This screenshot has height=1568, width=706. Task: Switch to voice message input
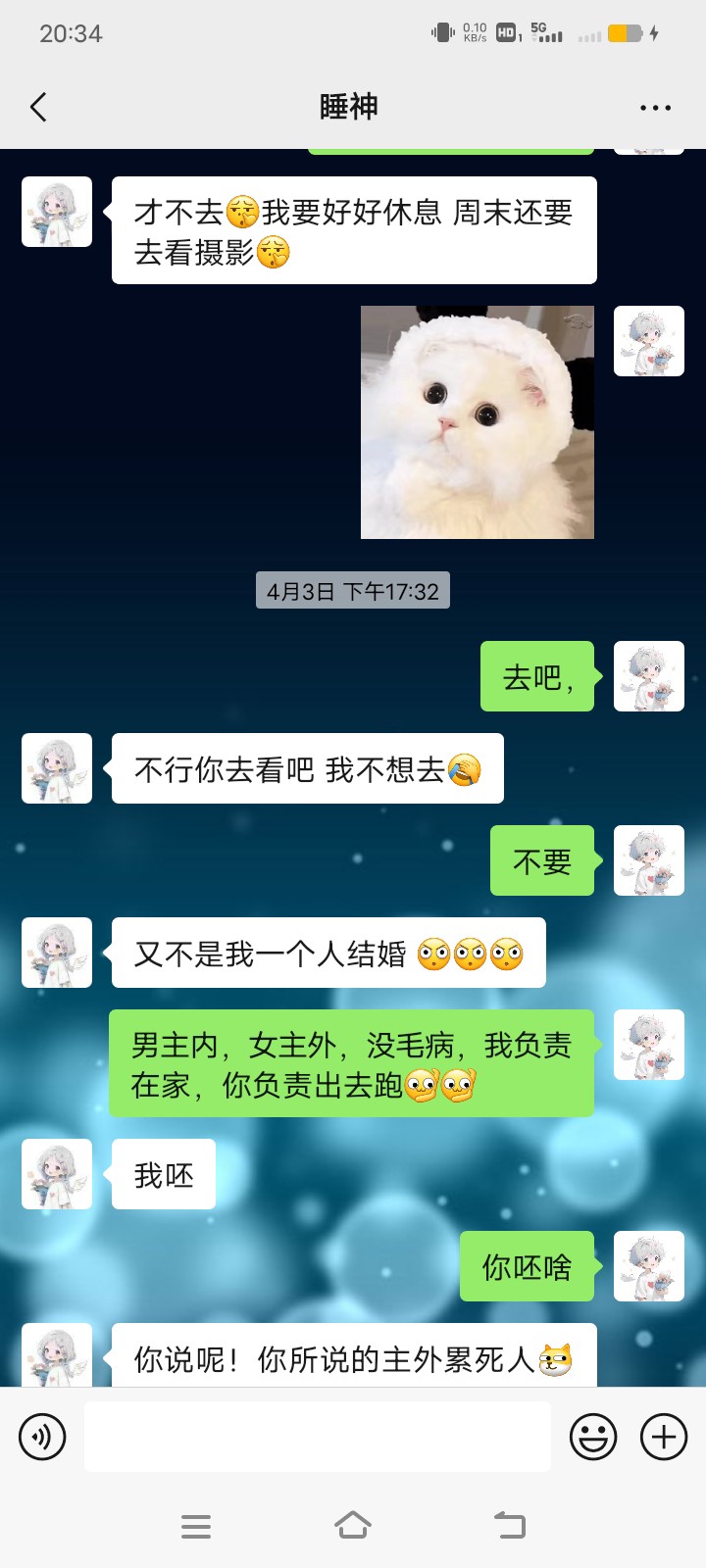point(42,1437)
